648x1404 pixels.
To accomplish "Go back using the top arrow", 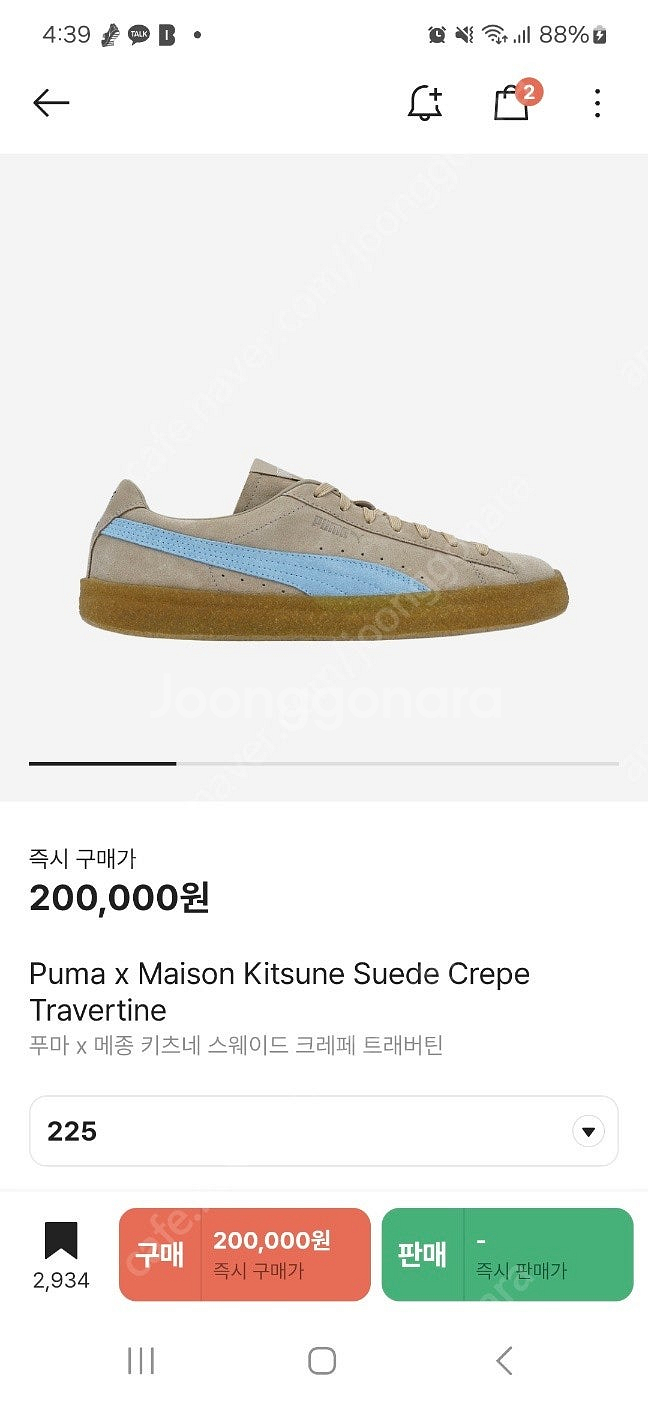I will [x=51, y=103].
